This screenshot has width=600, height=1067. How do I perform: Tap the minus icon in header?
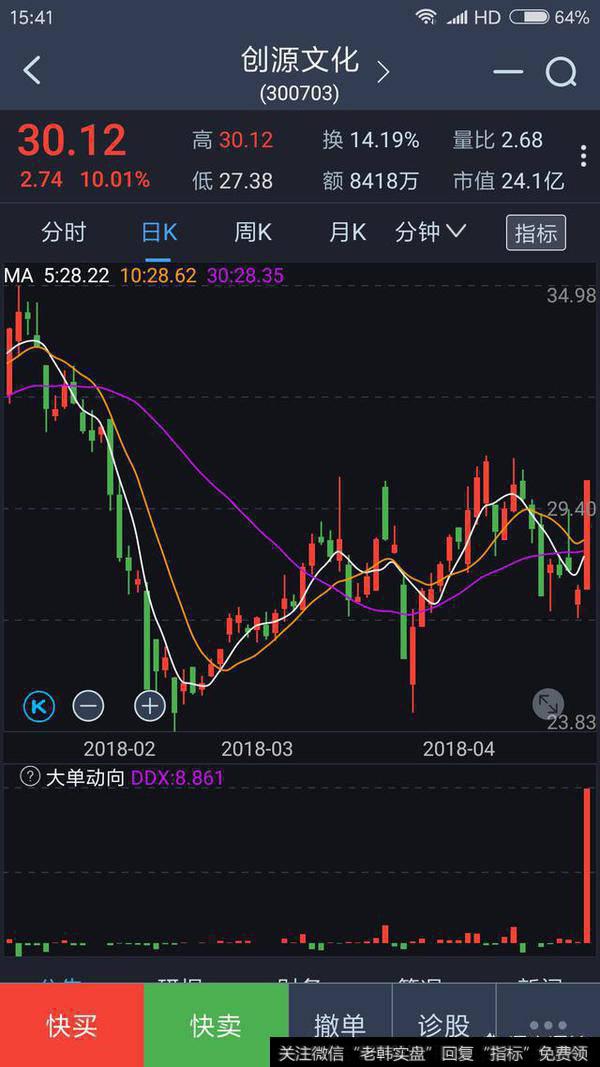point(508,71)
